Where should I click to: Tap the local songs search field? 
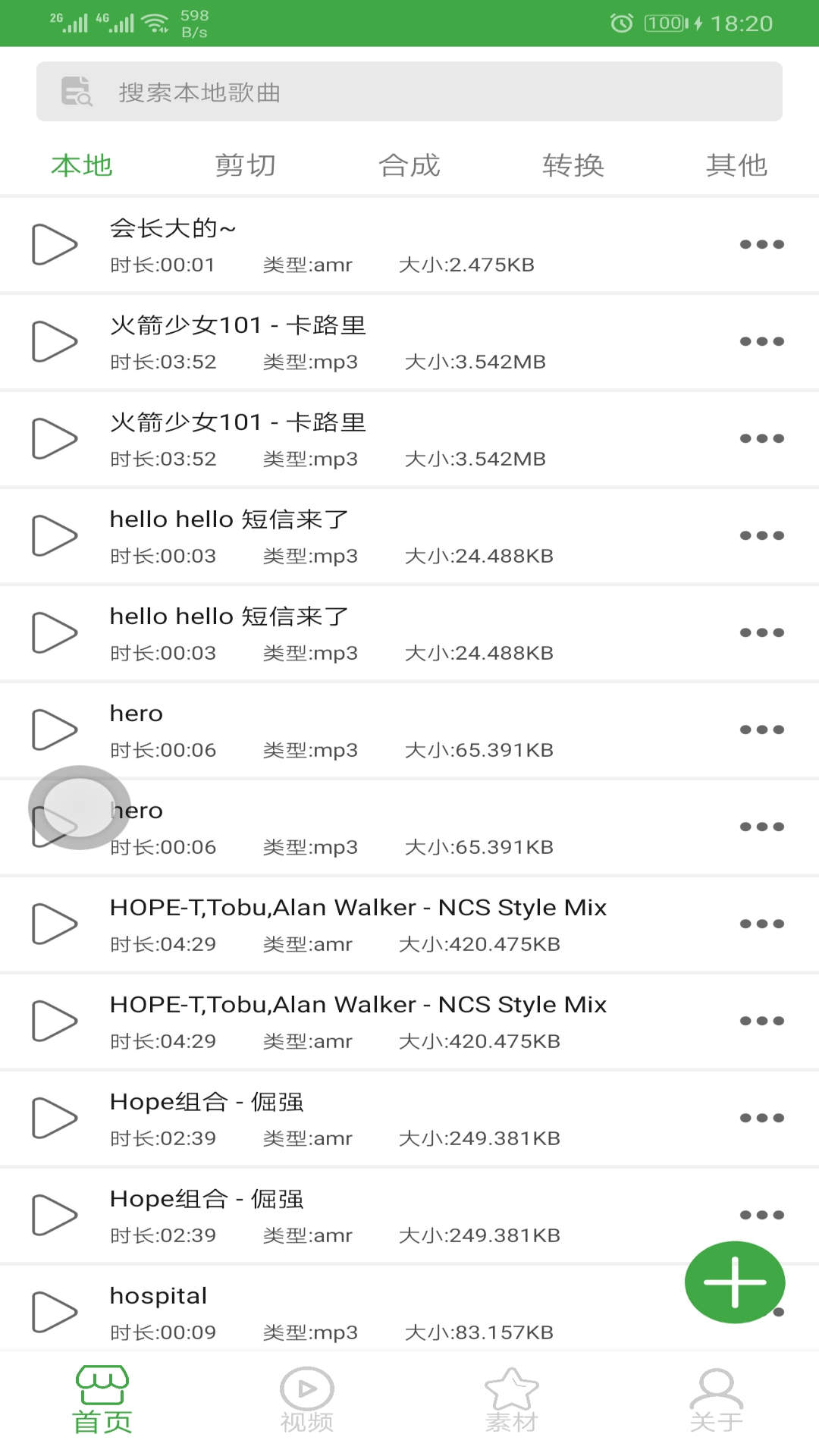pyautogui.click(x=409, y=93)
